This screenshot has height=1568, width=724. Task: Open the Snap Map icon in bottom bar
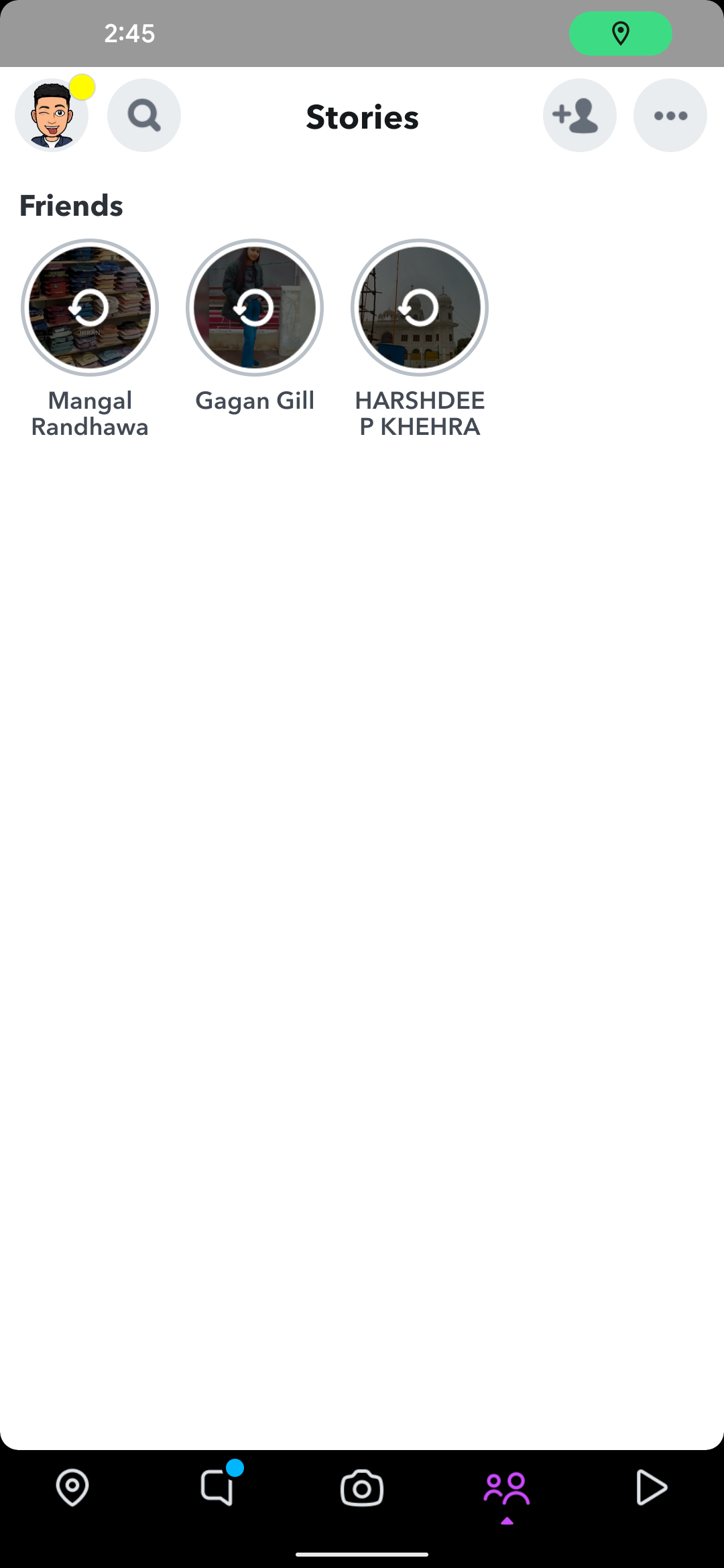(72, 1486)
